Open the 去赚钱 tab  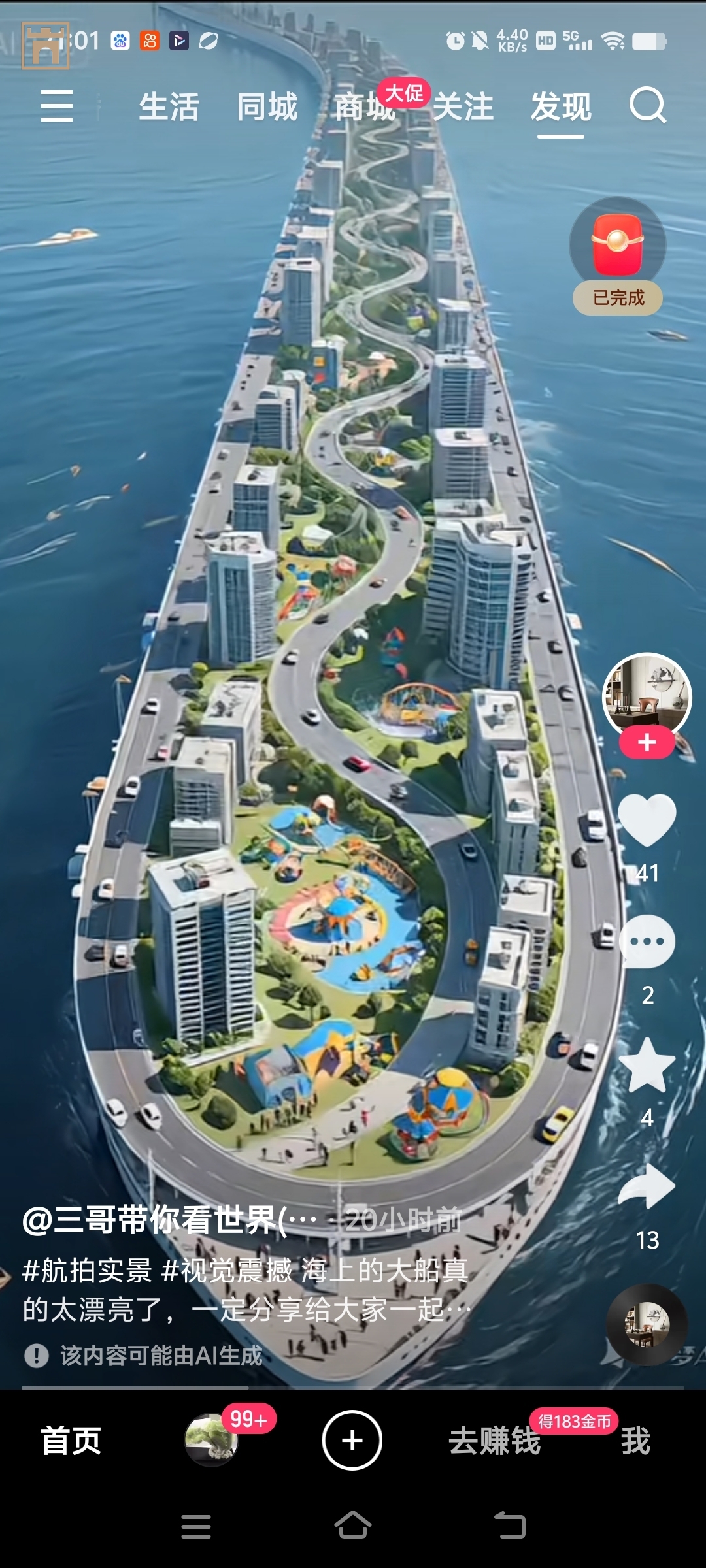click(495, 1442)
